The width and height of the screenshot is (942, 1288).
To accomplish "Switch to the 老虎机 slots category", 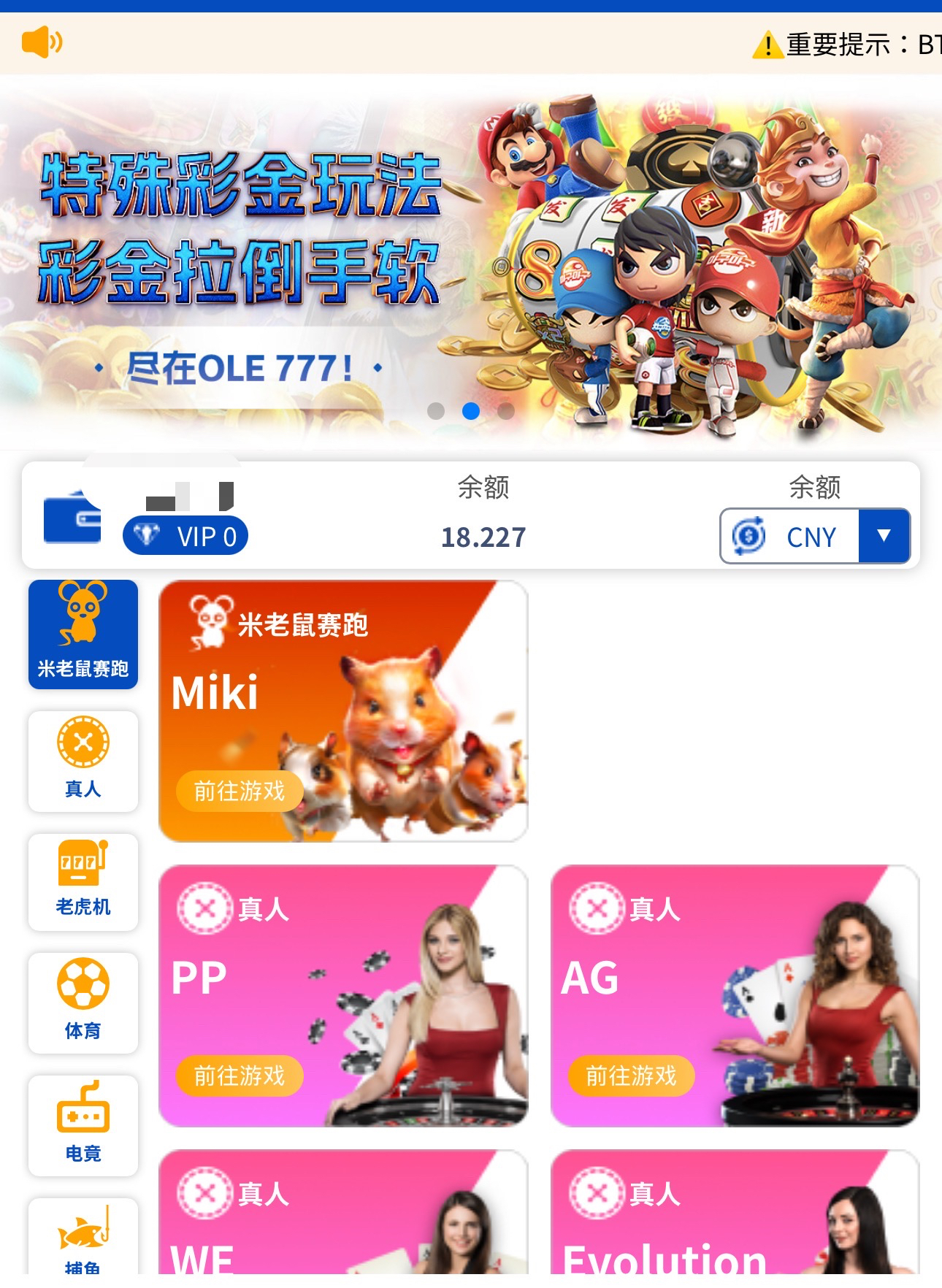I will (83, 882).
